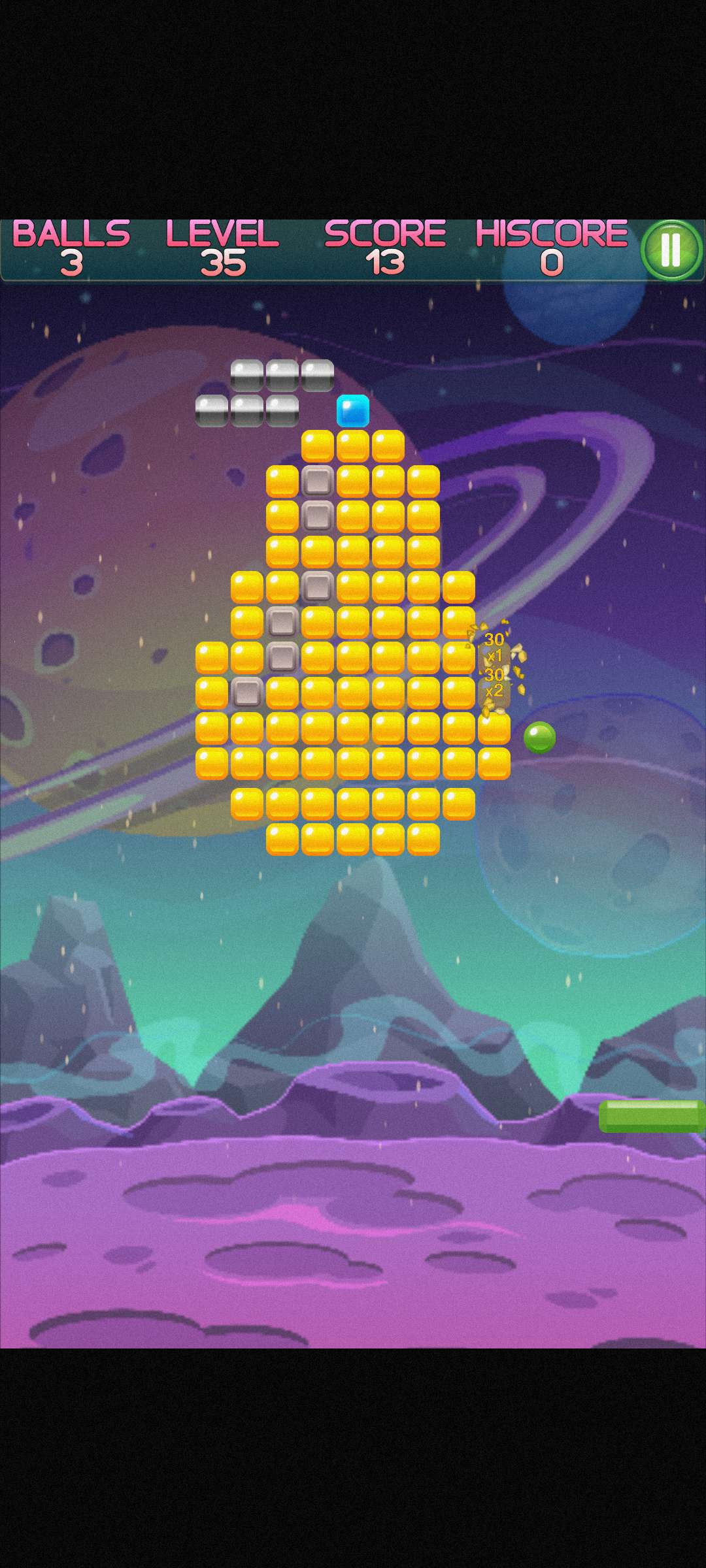Pause the game with the green button
This screenshot has height=1568, width=706.
(x=671, y=250)
